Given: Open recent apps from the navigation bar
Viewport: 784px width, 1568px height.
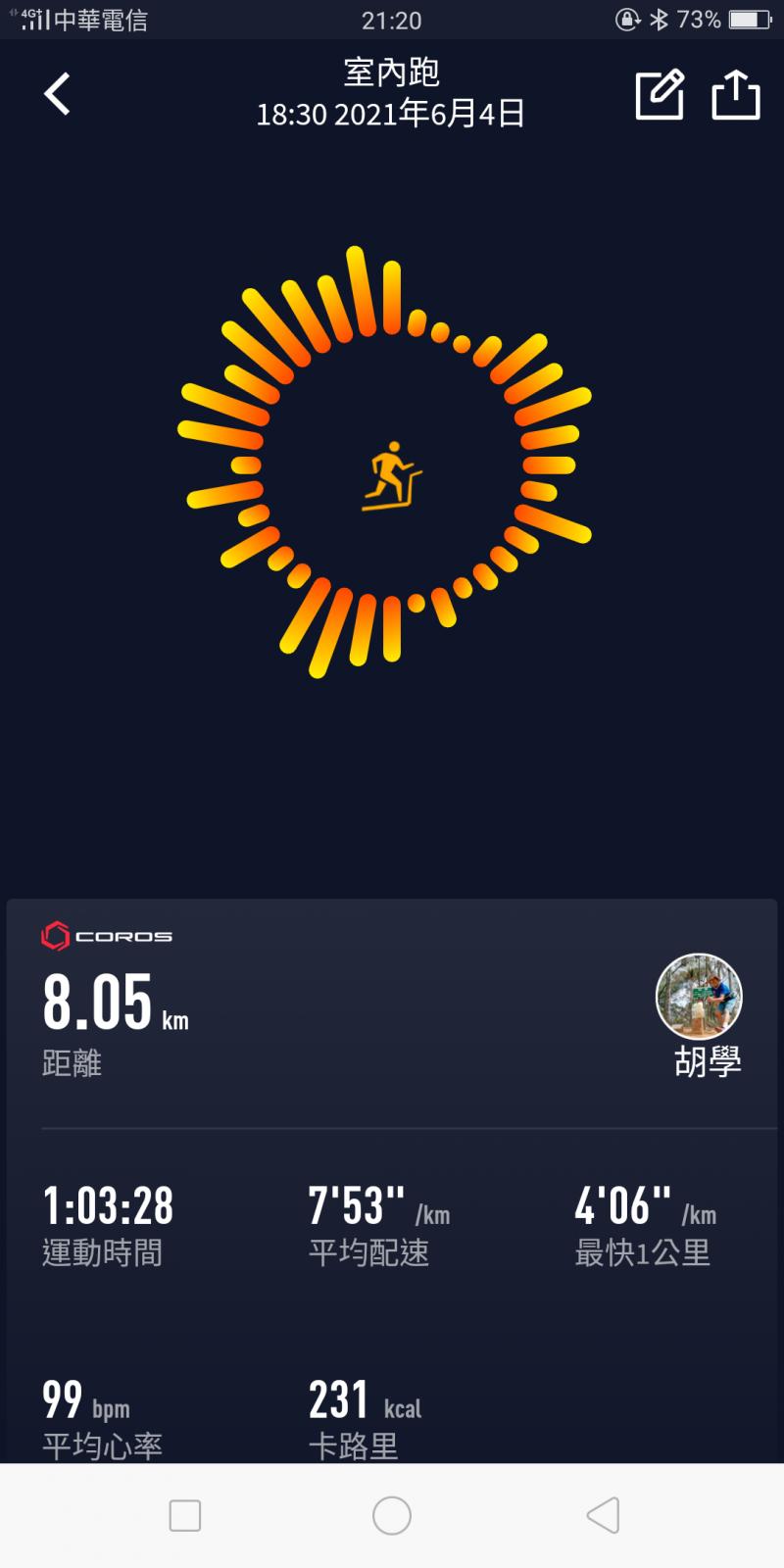Looking at the screenshot, I should click(x=185, y=1515).
